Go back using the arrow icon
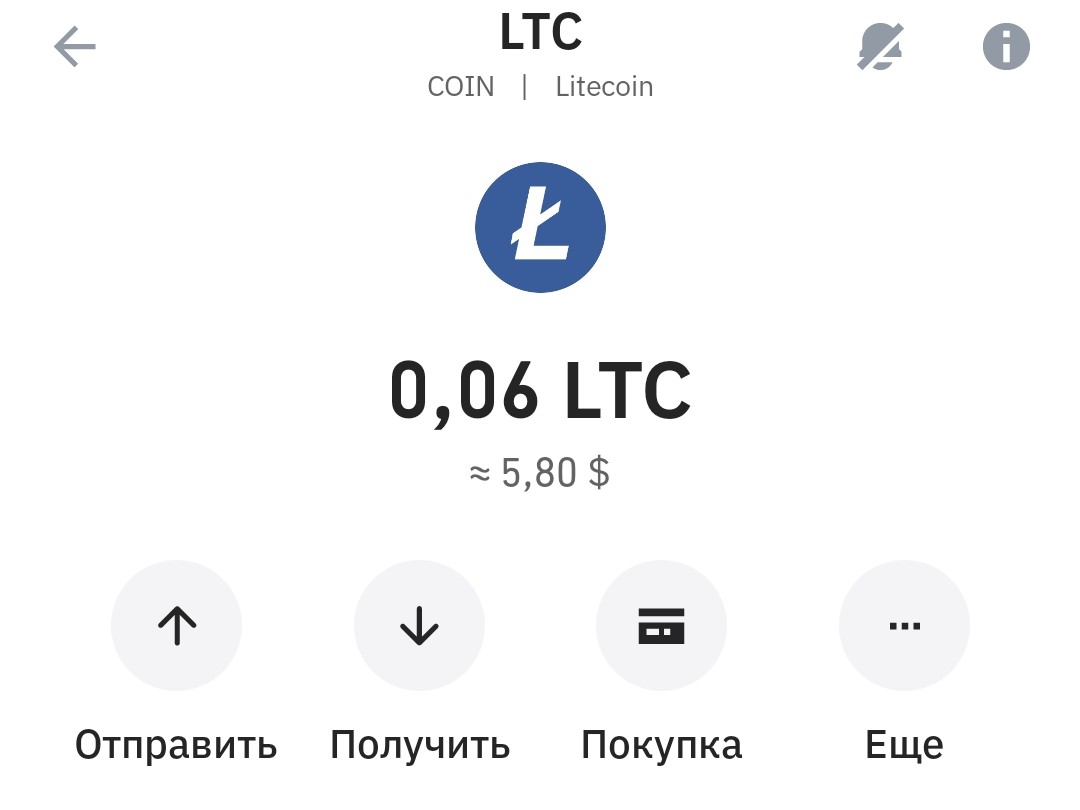The image size is (1080, 810). [75, 47]
